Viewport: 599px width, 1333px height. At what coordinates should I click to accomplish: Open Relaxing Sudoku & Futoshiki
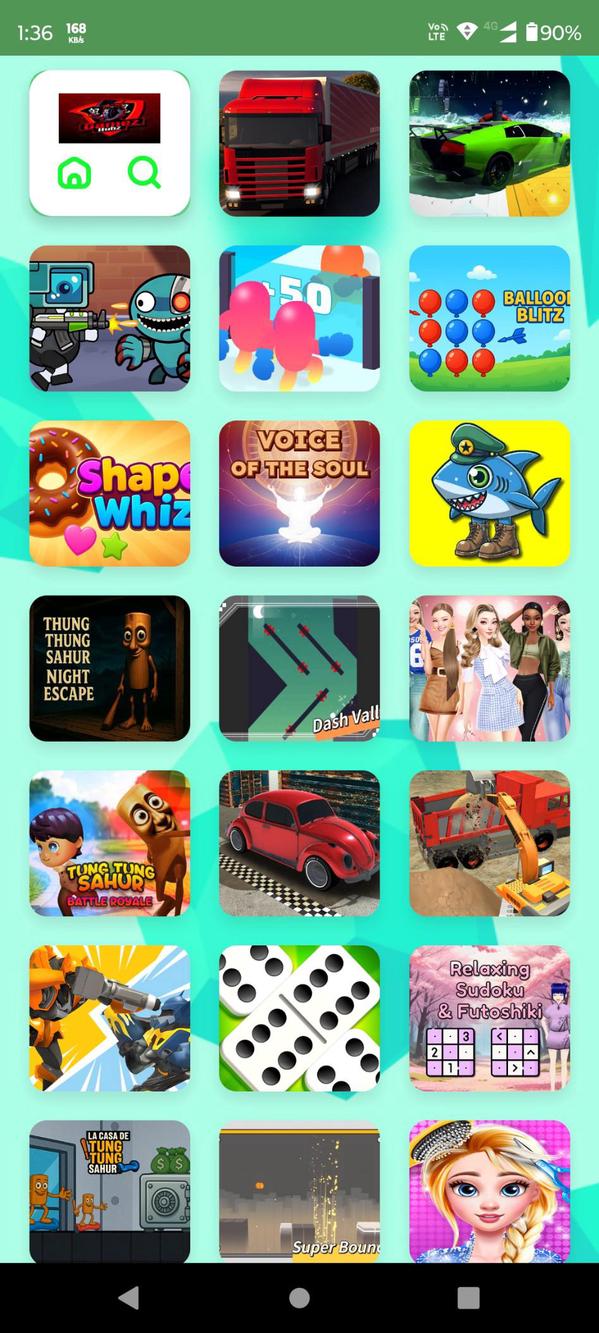(x=489, y=1018)
